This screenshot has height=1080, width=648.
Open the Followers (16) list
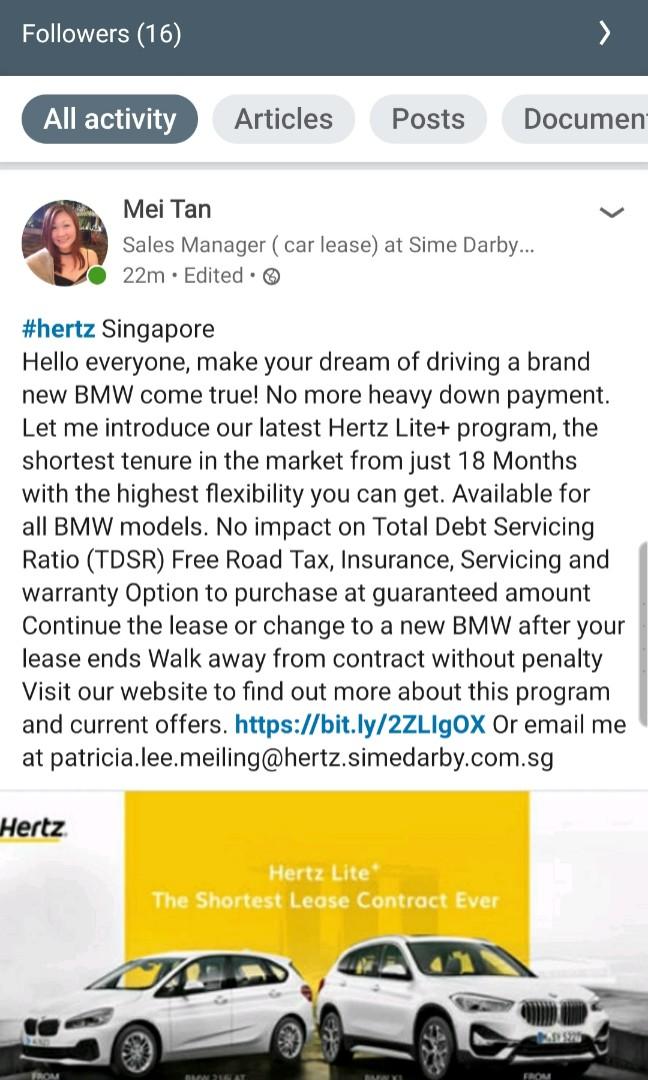pyautogui.click(x=101, y=34)
